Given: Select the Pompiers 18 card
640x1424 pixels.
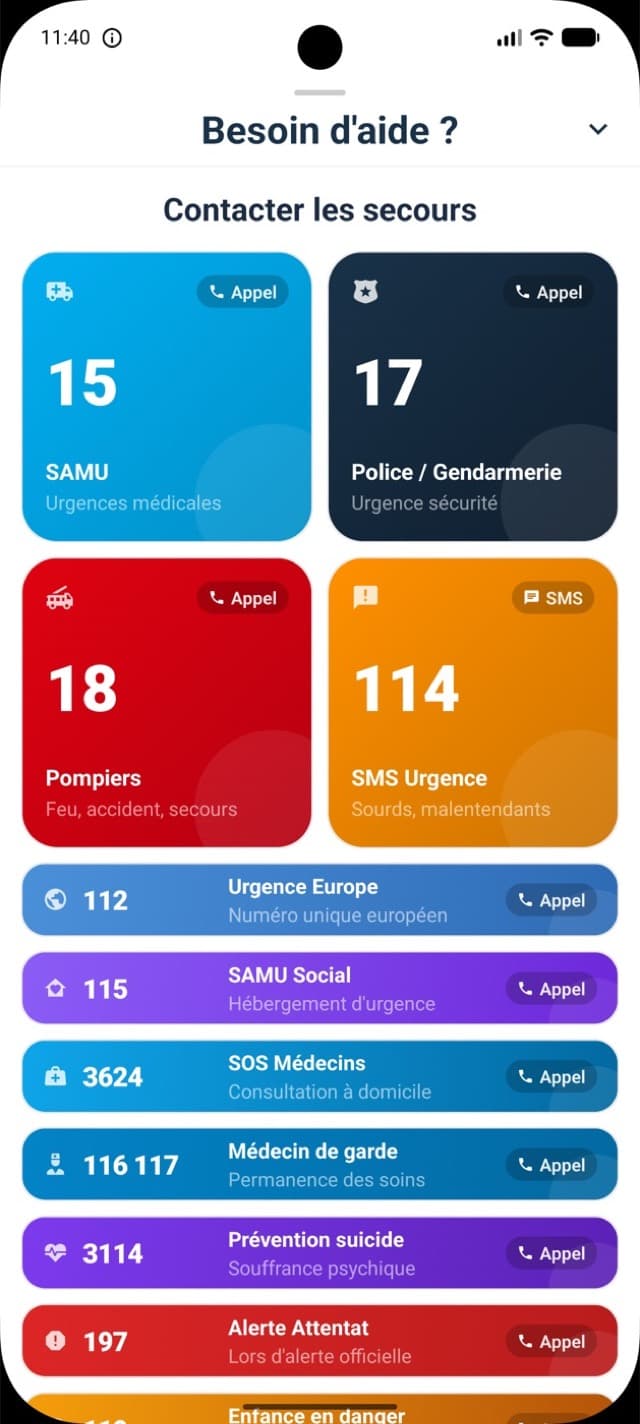Looking at the screenshot, I should [167, 702].
